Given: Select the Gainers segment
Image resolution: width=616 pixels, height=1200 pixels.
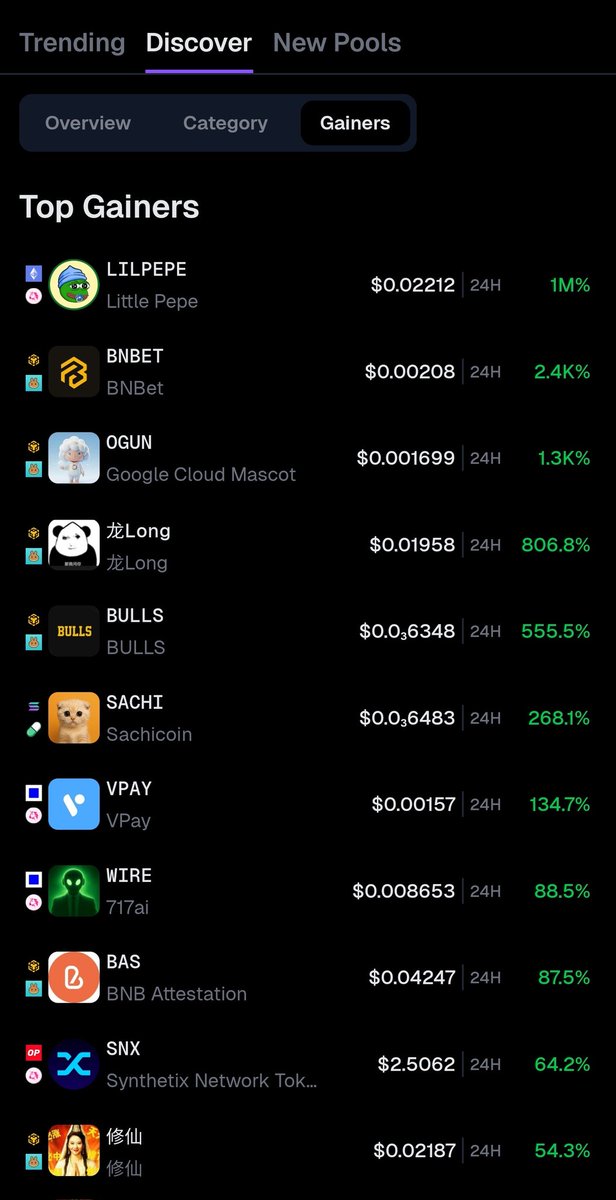Looking at the screenshot, I should coord(355,123).
